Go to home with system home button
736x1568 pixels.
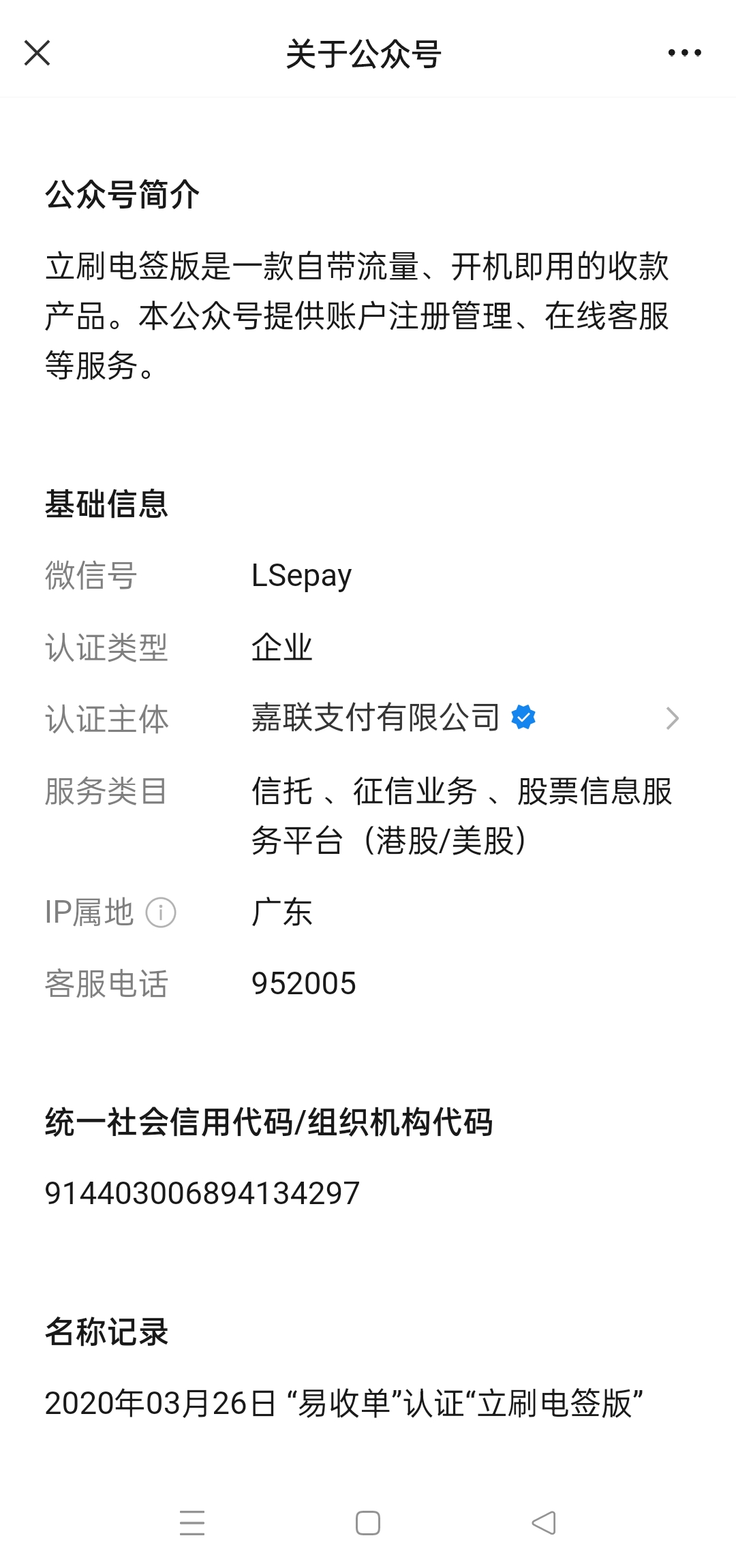368,1522
